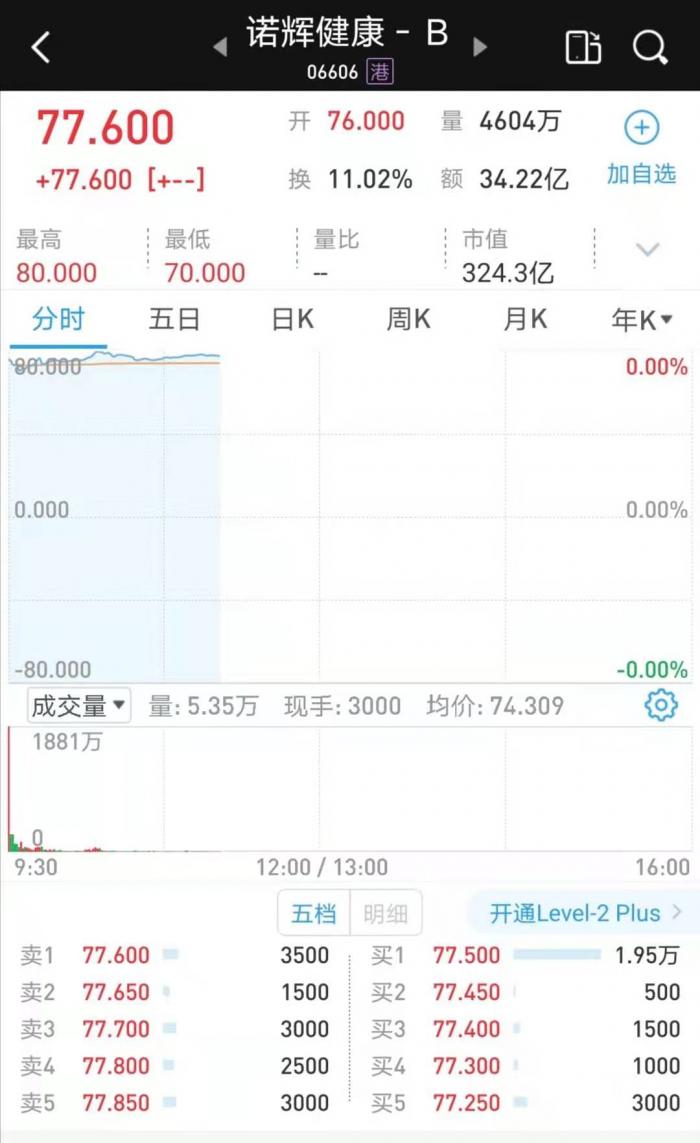The height and width of the screenshot is (1143, 700).
Task: Switch to the 五日 chart tab
Action: point(174,320)
